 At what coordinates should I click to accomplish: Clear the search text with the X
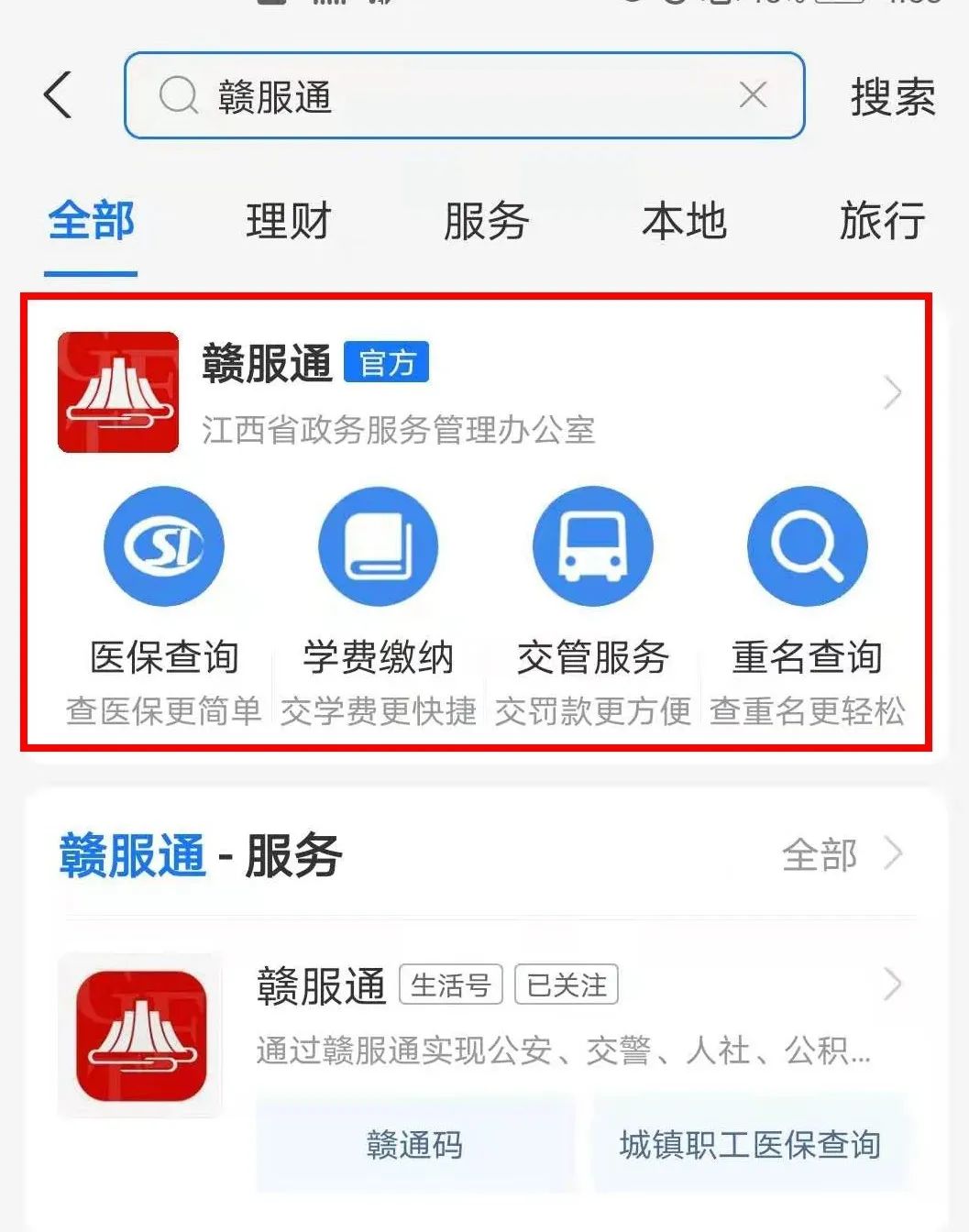[x=753, y=95]
